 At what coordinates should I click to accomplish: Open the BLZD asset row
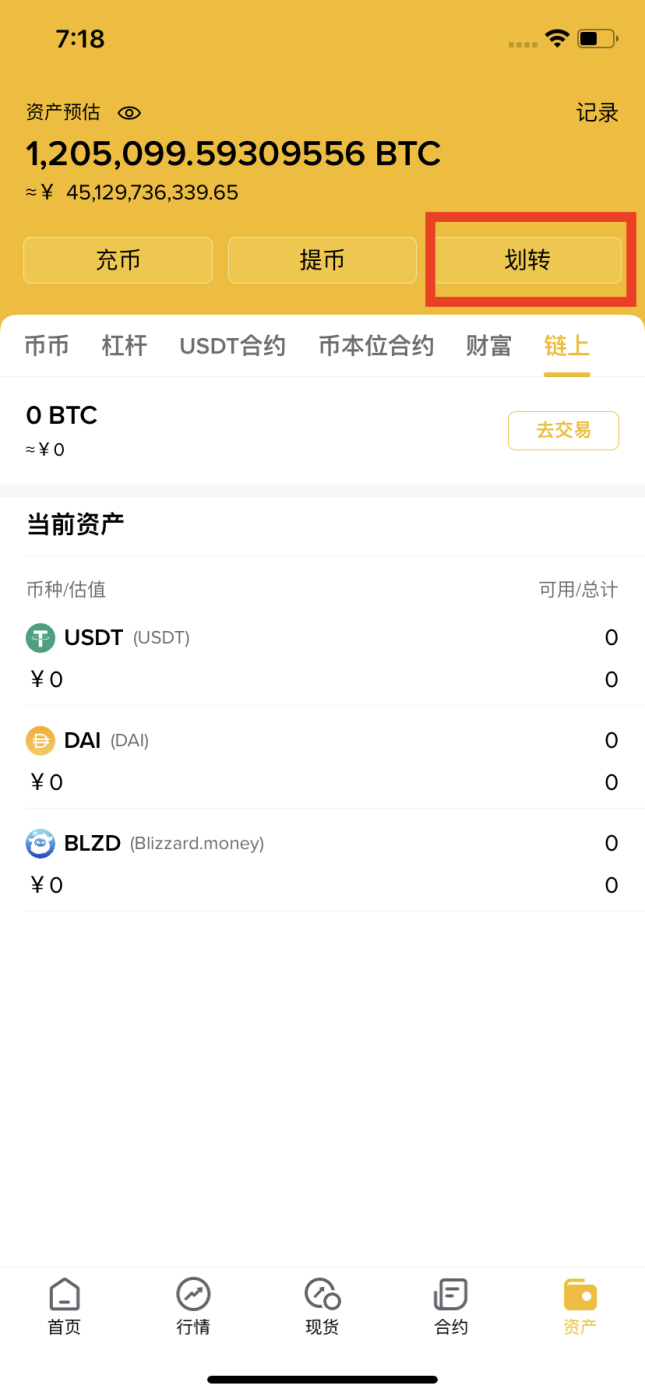click(x=322, y=863)
